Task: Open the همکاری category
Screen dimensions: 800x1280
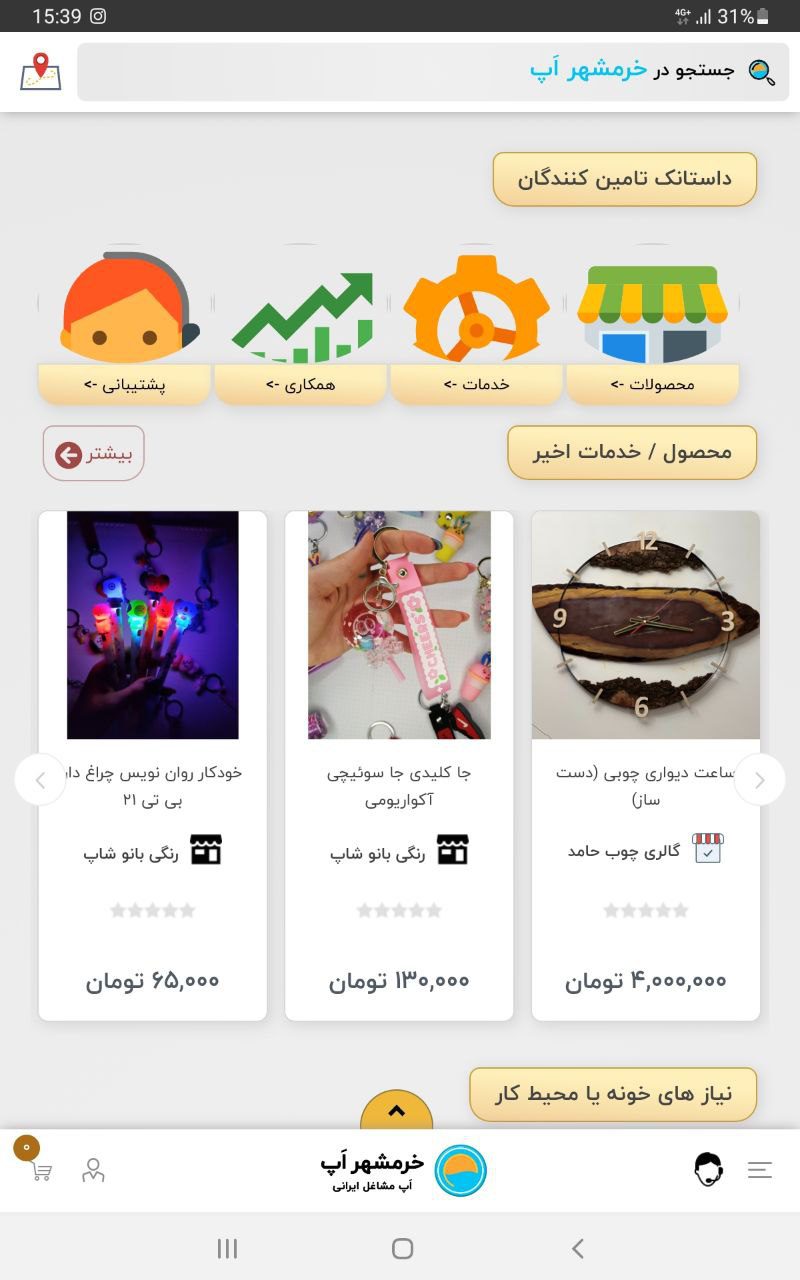Action: click(300, 323)
